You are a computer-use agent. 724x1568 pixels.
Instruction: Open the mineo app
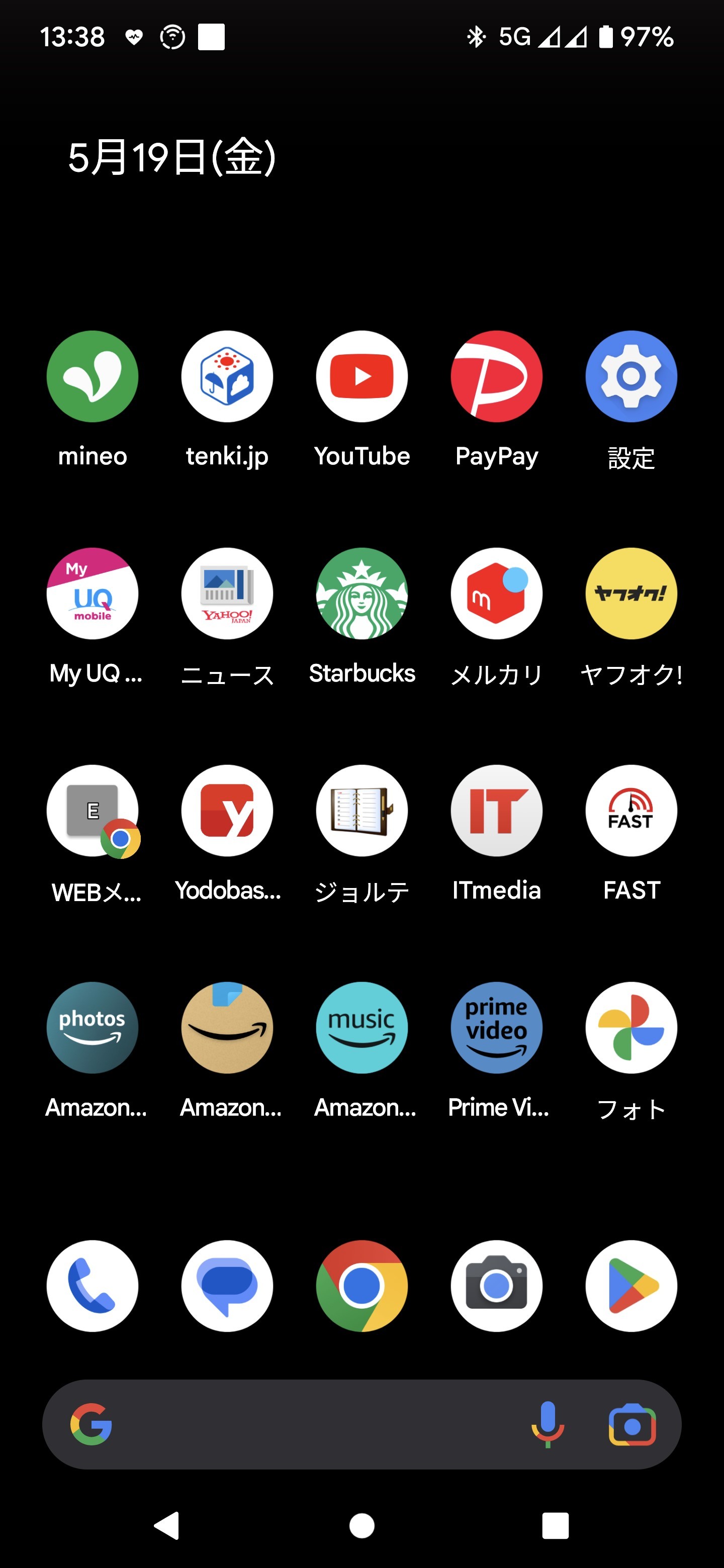pos(93,377)
